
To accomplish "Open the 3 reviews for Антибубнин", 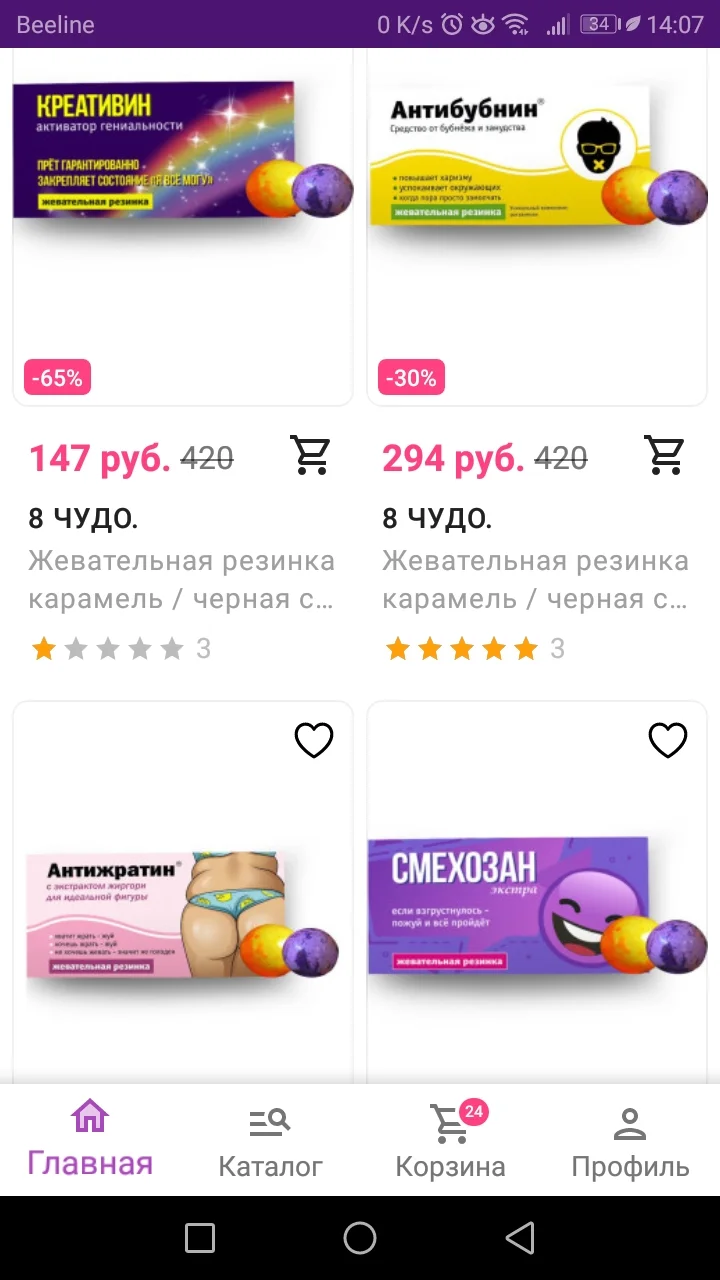I will click(x=556, y=648).
